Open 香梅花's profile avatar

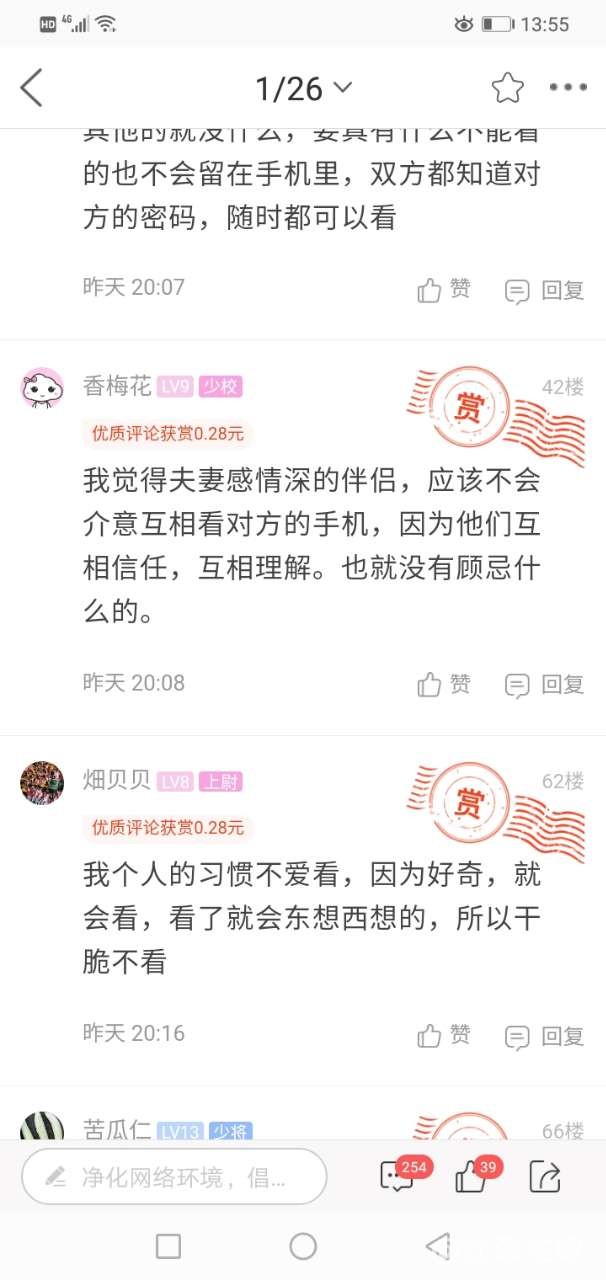click(42, 388)
